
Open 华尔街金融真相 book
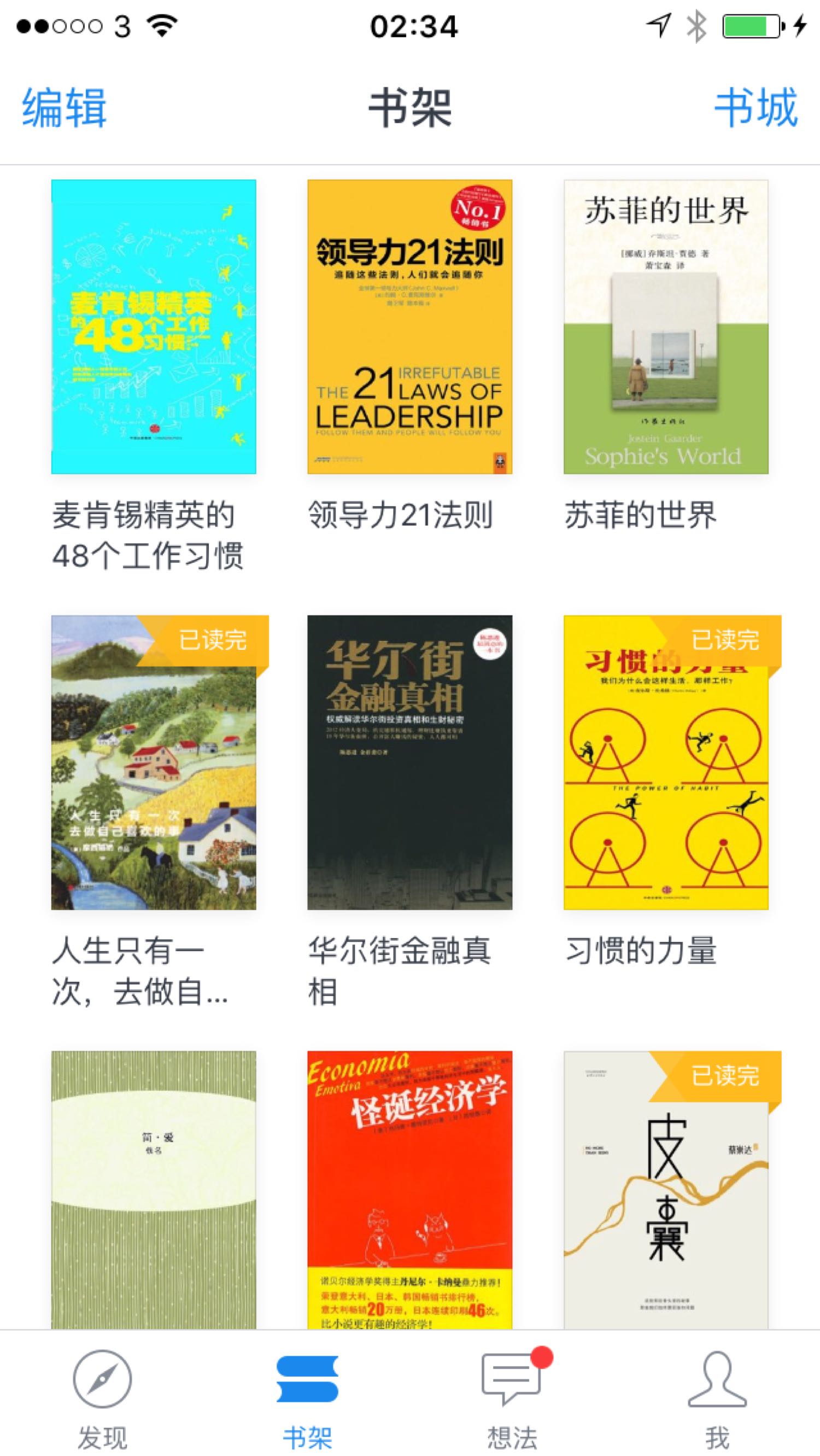point(409,762)
